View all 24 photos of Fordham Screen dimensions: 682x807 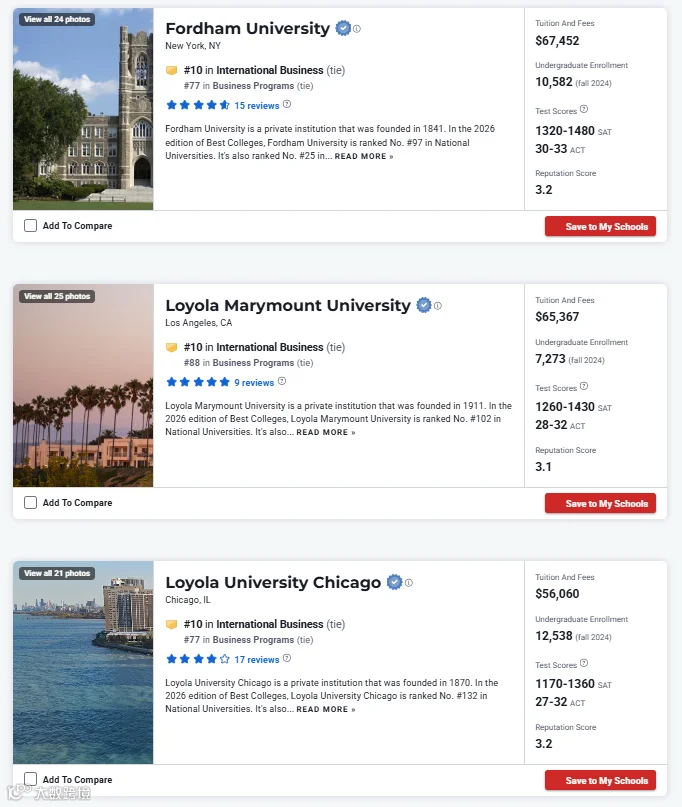tap(57, 20)
